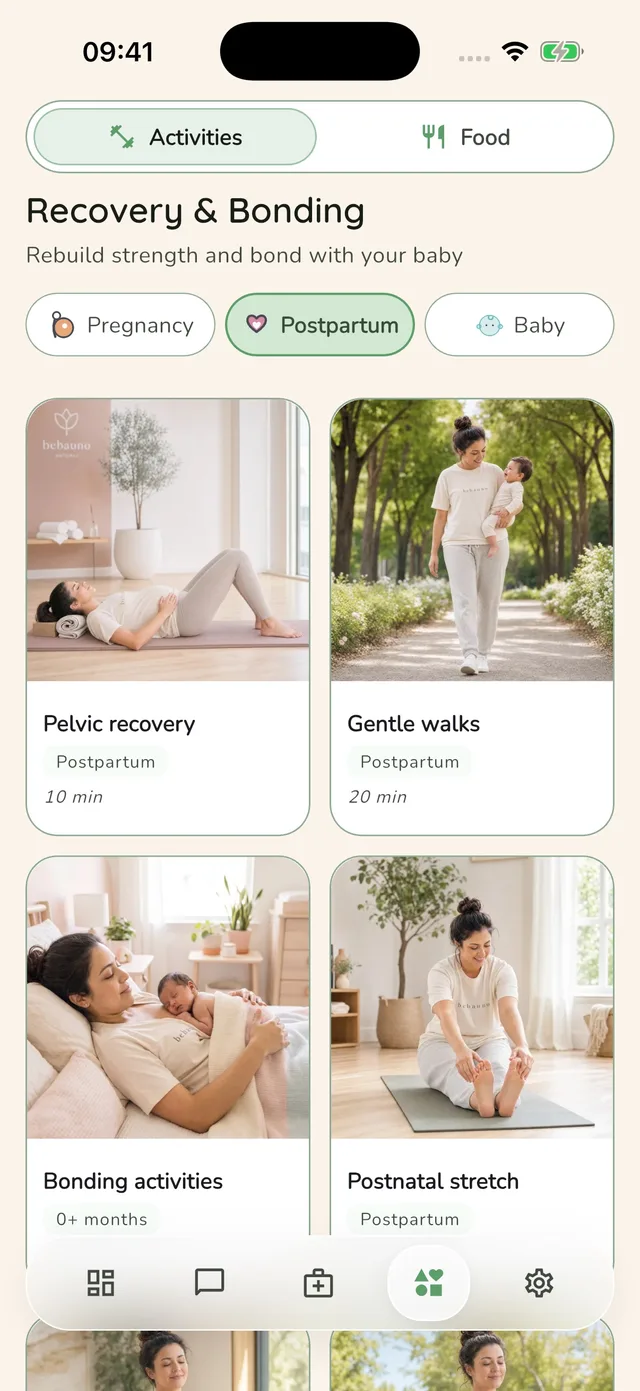Choose the Baby filter chip
The width and height of the screenshot is (640, 1391).
click(x=519, y=325)
